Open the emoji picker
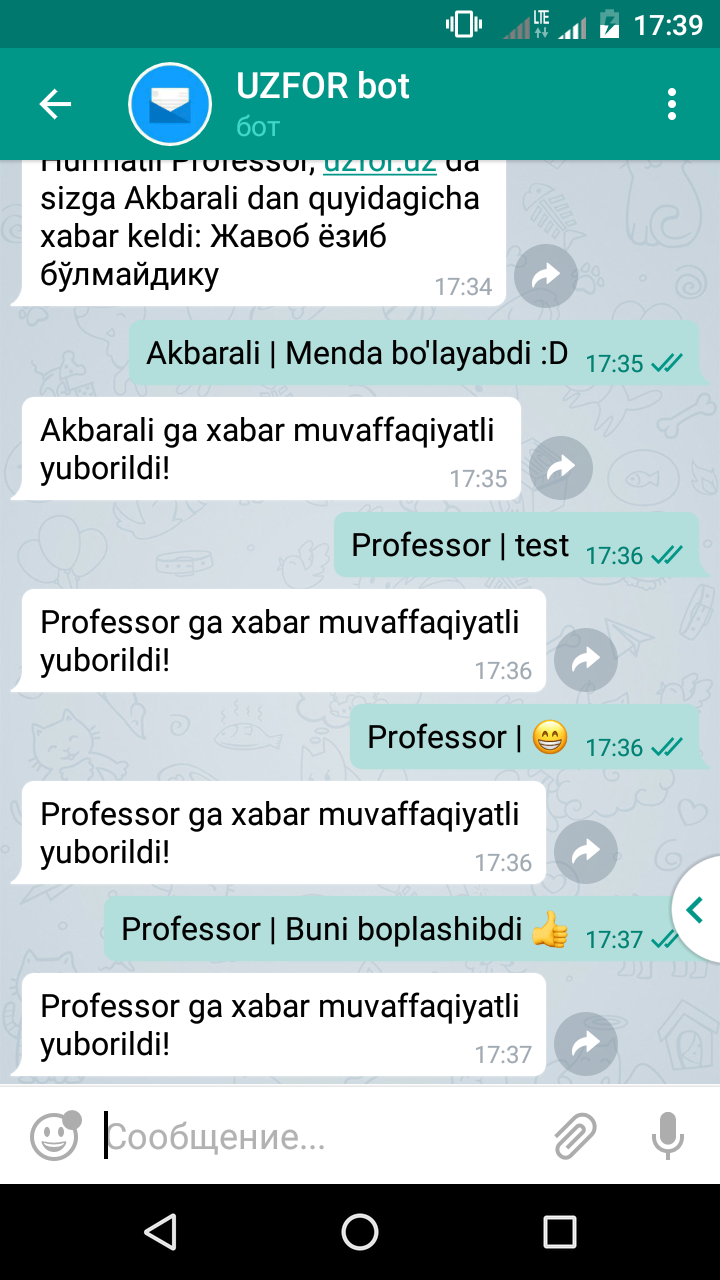The height and width of the screenshot is (1280, 720). 55,1136
